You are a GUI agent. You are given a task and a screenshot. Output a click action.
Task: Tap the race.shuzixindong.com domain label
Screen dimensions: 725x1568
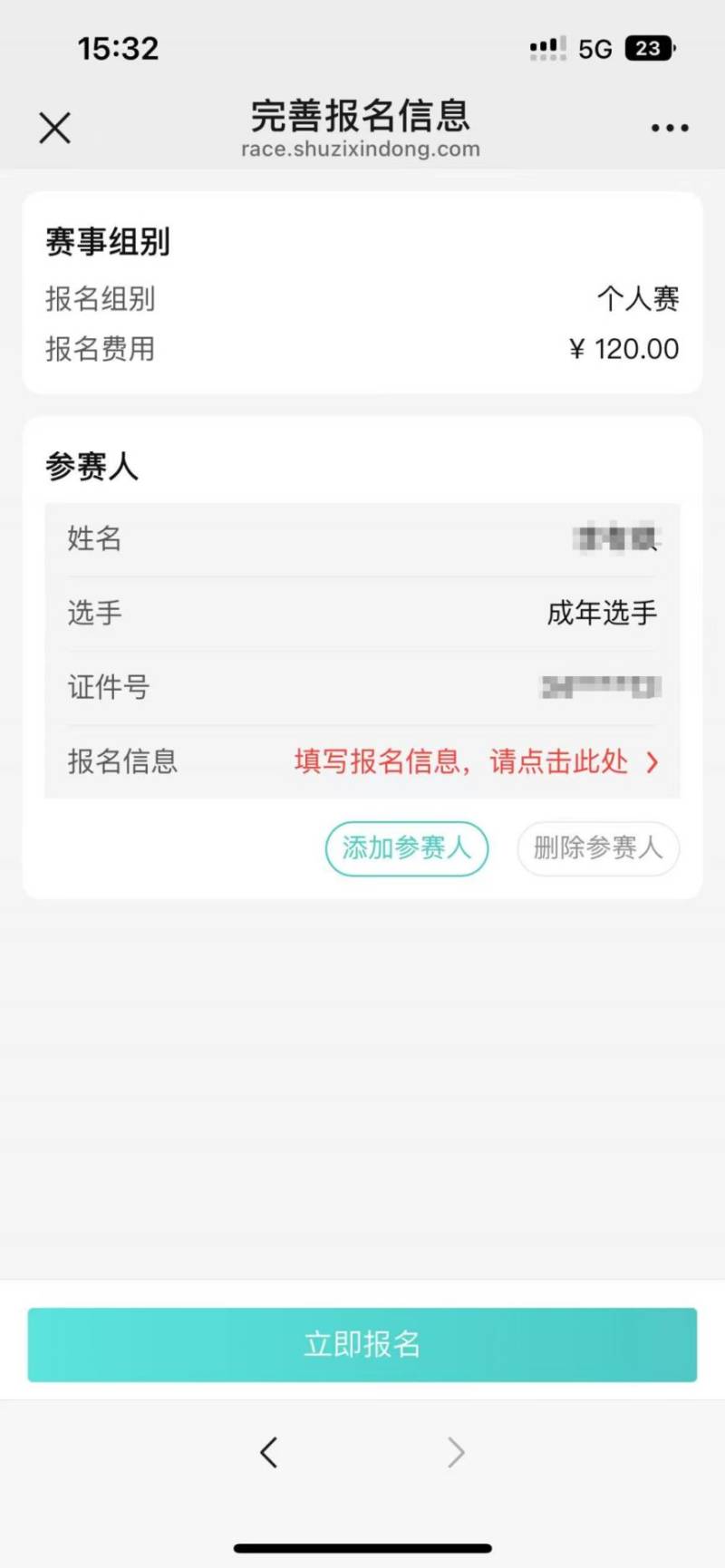[361, 149]
